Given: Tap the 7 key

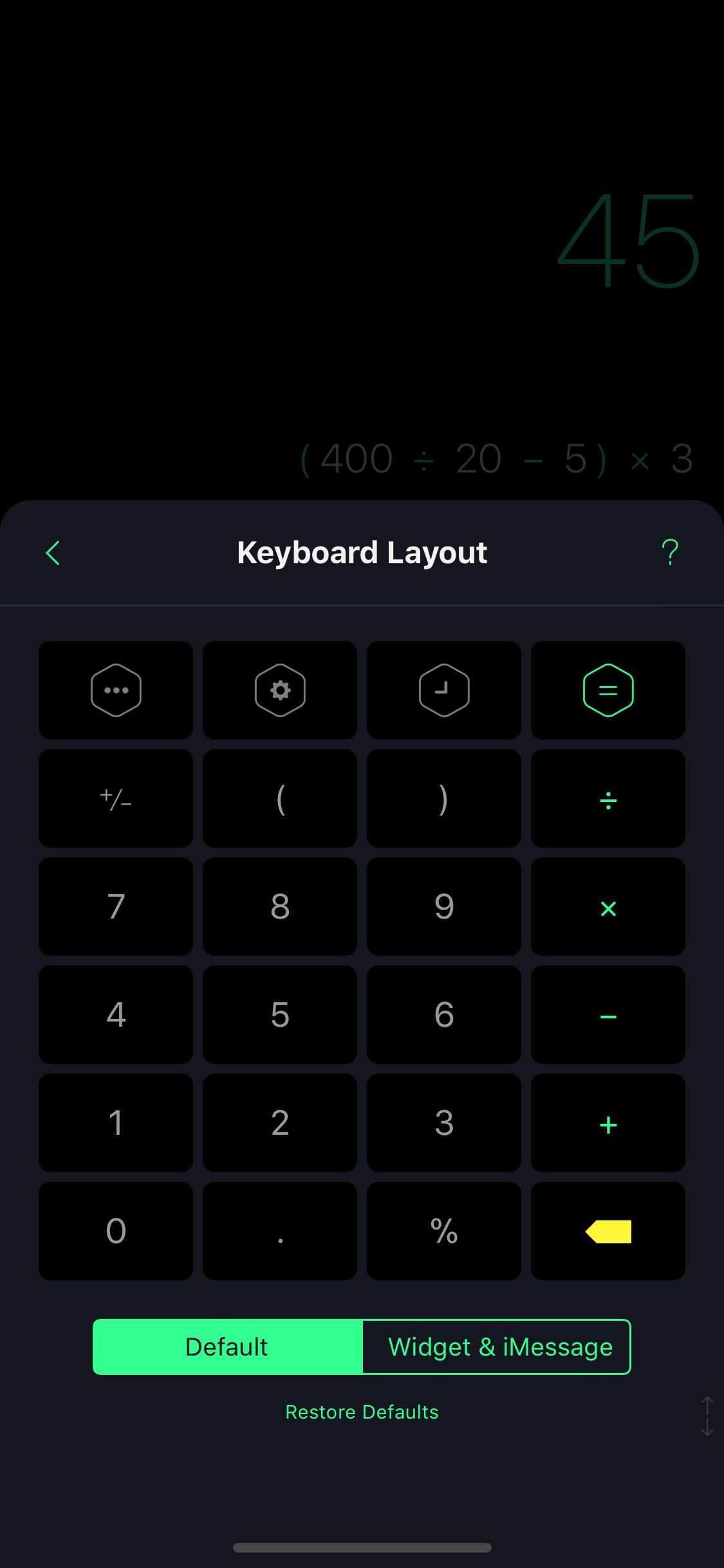Looking at the screenshot, I should 116,906.
